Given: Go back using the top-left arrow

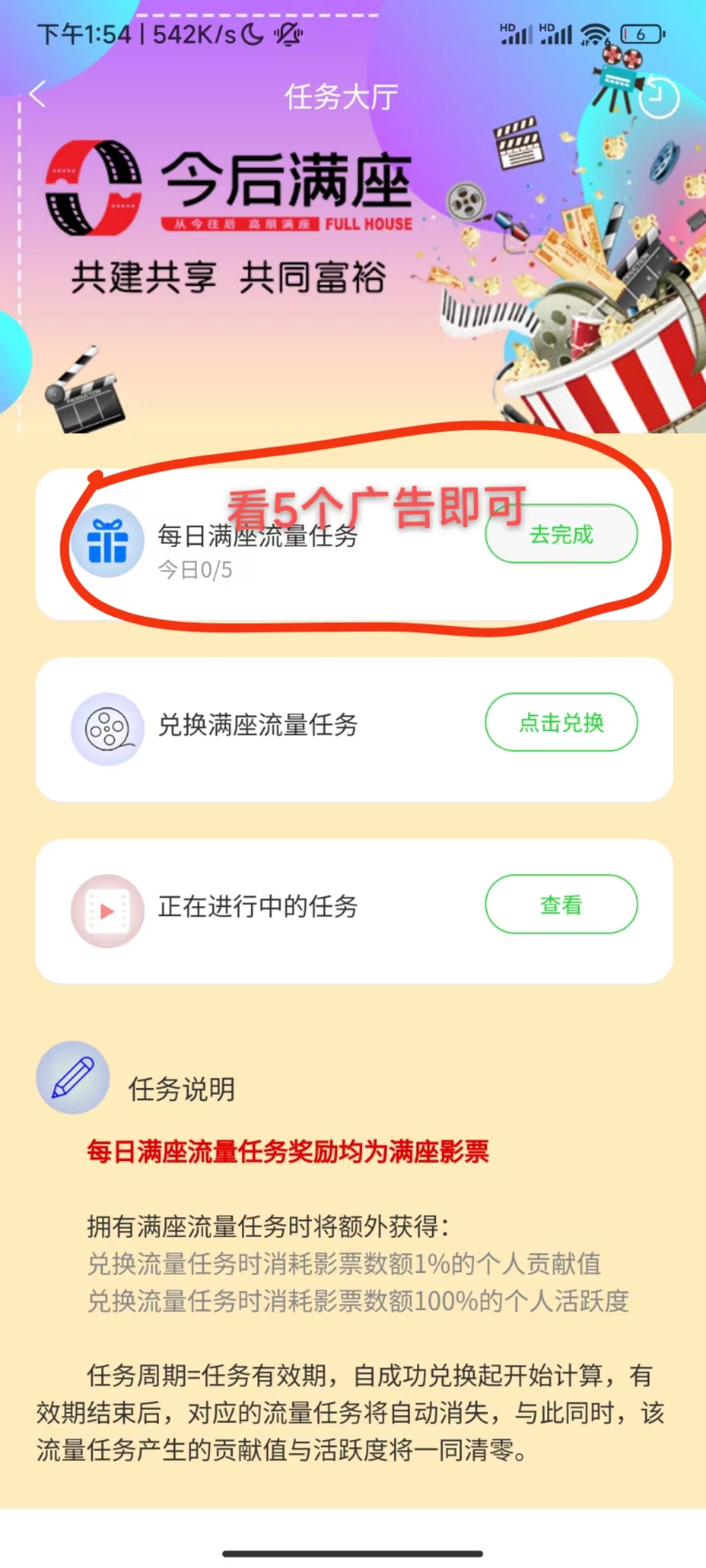Looking at the screenshot, I should 38,94.
